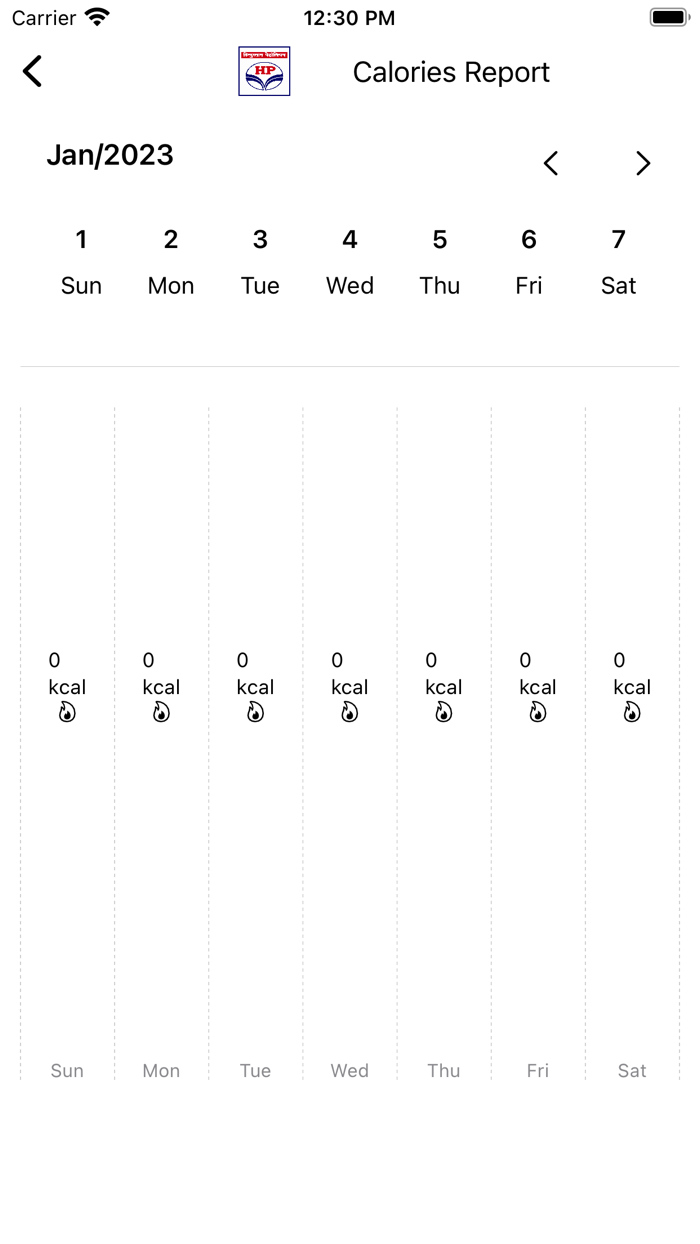Select Monday the 2nd
Image resolution: width=700 pixels, height=1244 pixels.
click(x=171, y=262)
